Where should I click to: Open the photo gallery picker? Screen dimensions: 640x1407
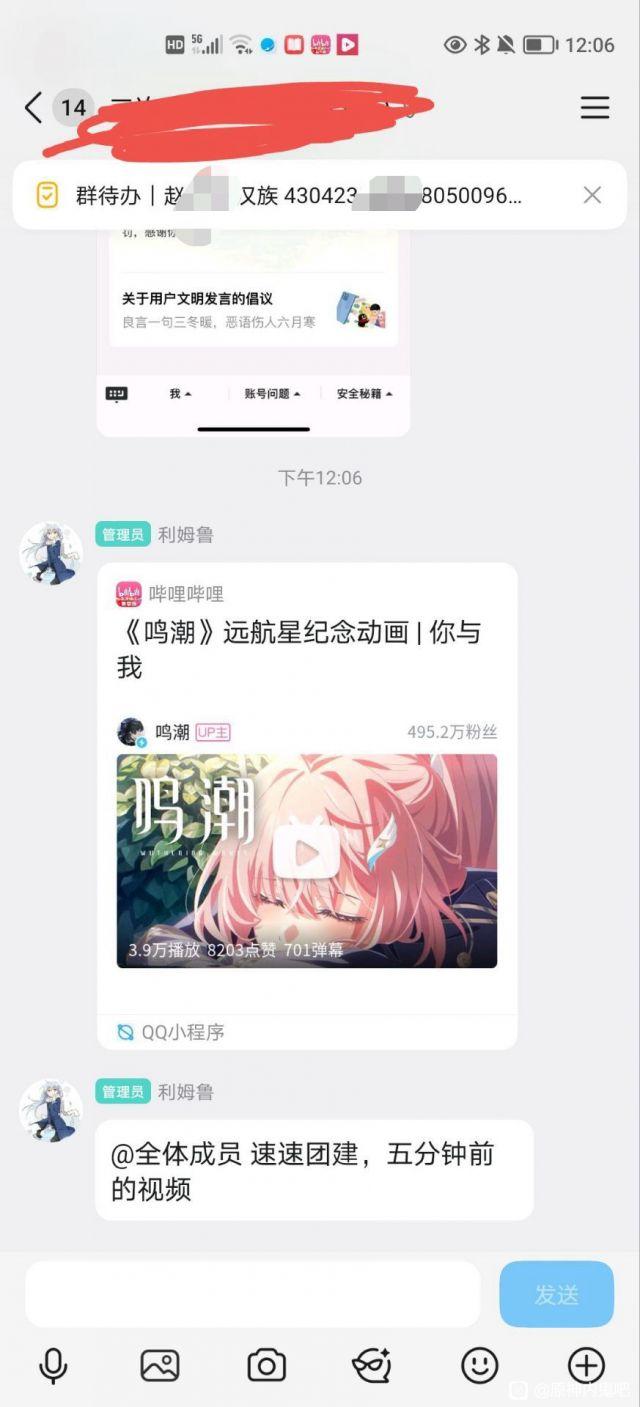[160, 1365]
